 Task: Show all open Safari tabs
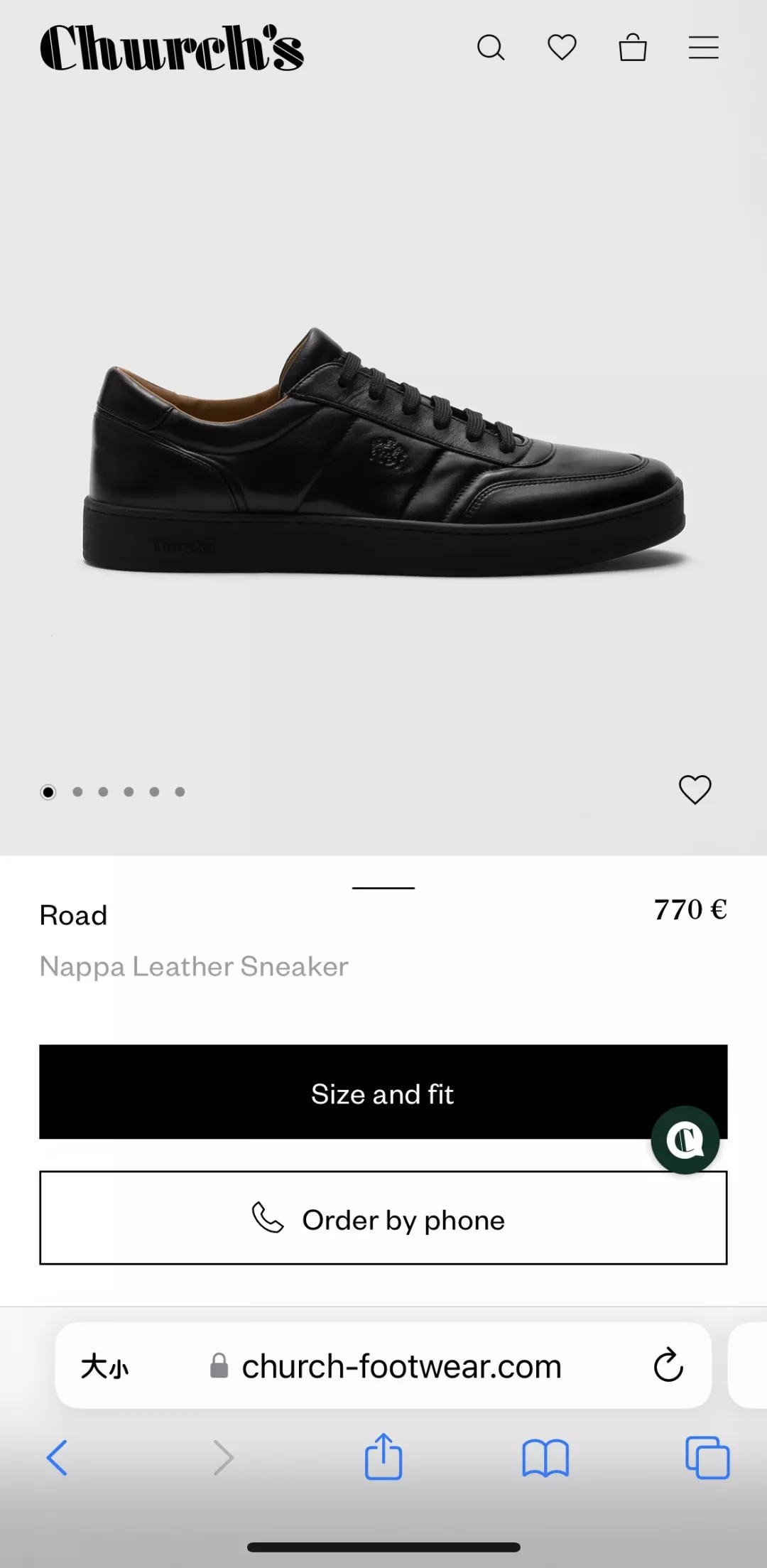tap(707, 1458)
